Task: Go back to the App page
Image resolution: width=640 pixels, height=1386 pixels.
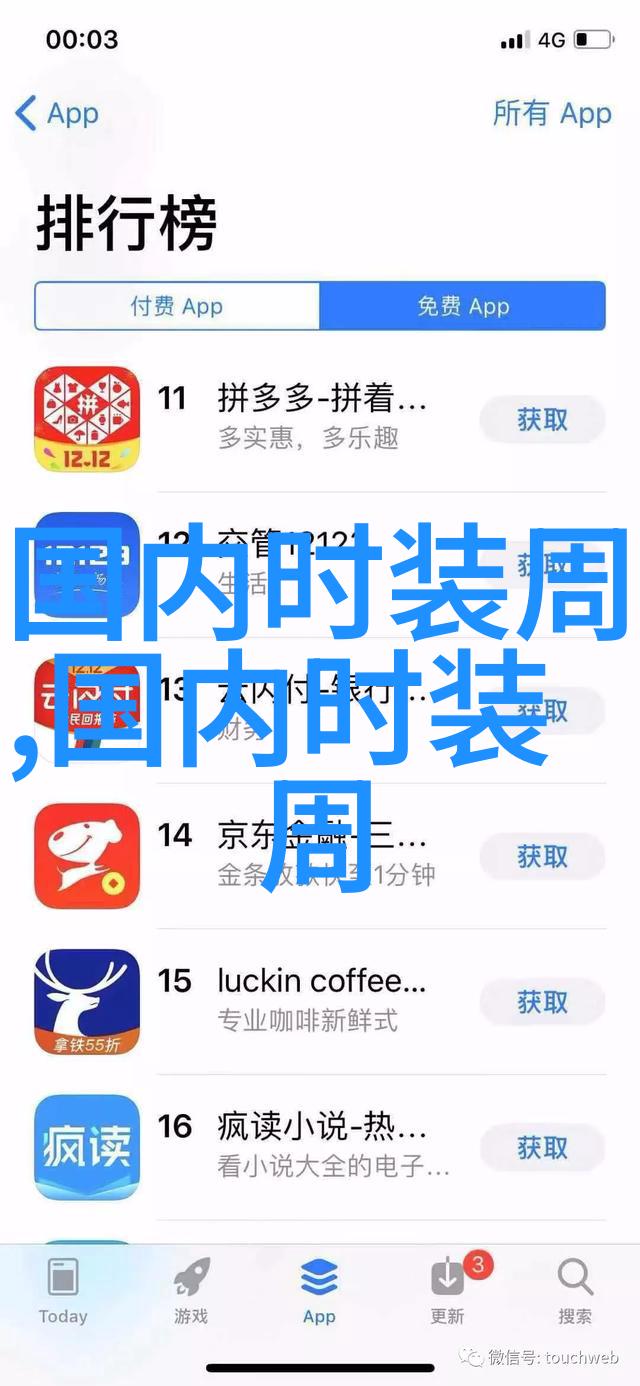Action: [x=57, y=113]
